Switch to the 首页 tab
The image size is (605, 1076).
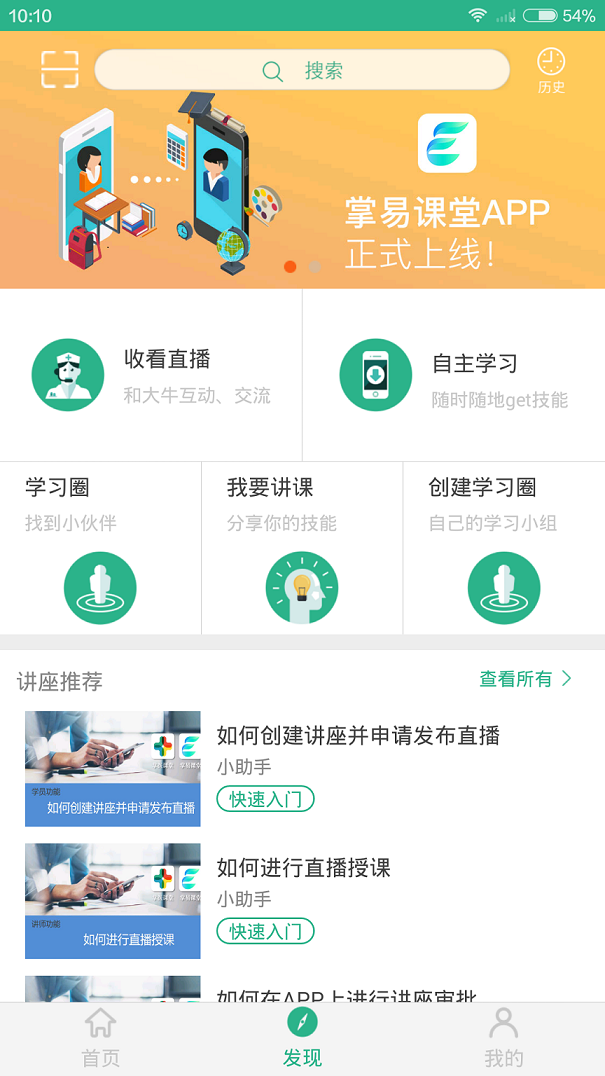click(x=100, y=1038)
